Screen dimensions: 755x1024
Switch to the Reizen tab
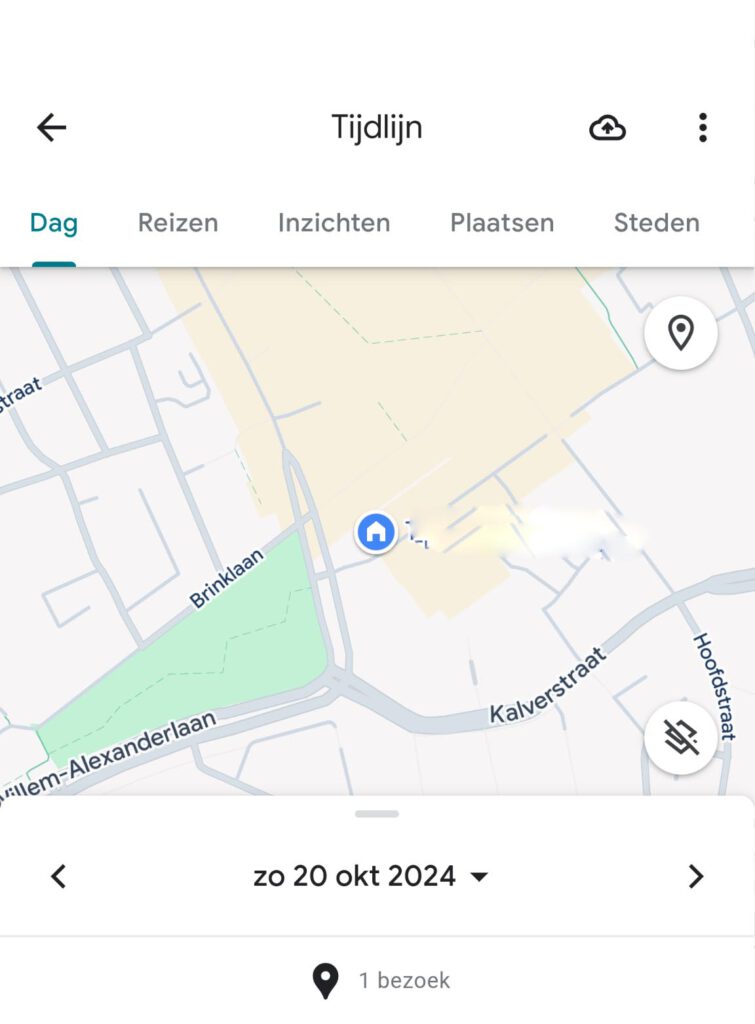[x=178, y=223]
